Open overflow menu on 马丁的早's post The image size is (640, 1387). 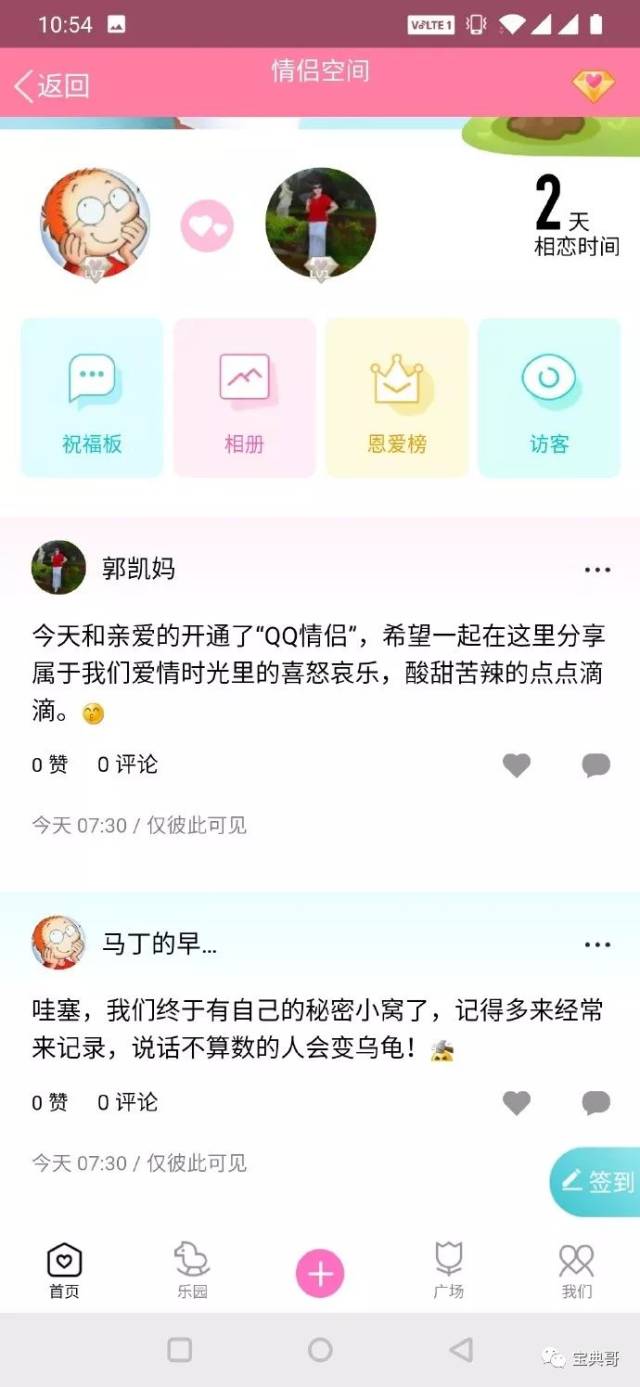click(x=597, y=945)
